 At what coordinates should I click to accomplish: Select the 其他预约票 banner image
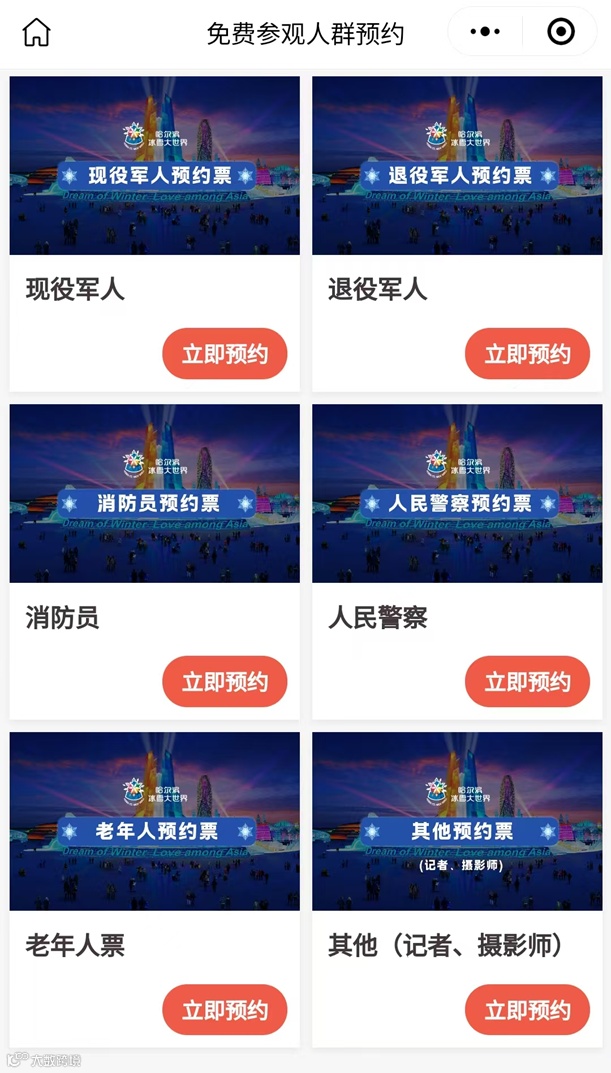457,821
